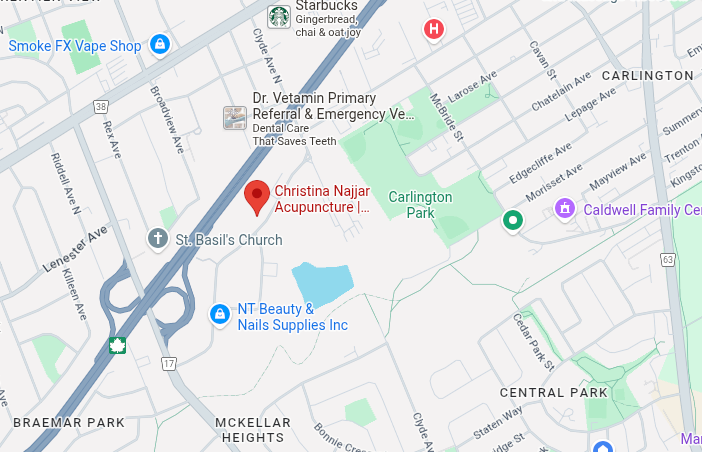This screenshot has width=702, height=452.
Task: Open the Starbucks place marker
Action: point(279,17)
